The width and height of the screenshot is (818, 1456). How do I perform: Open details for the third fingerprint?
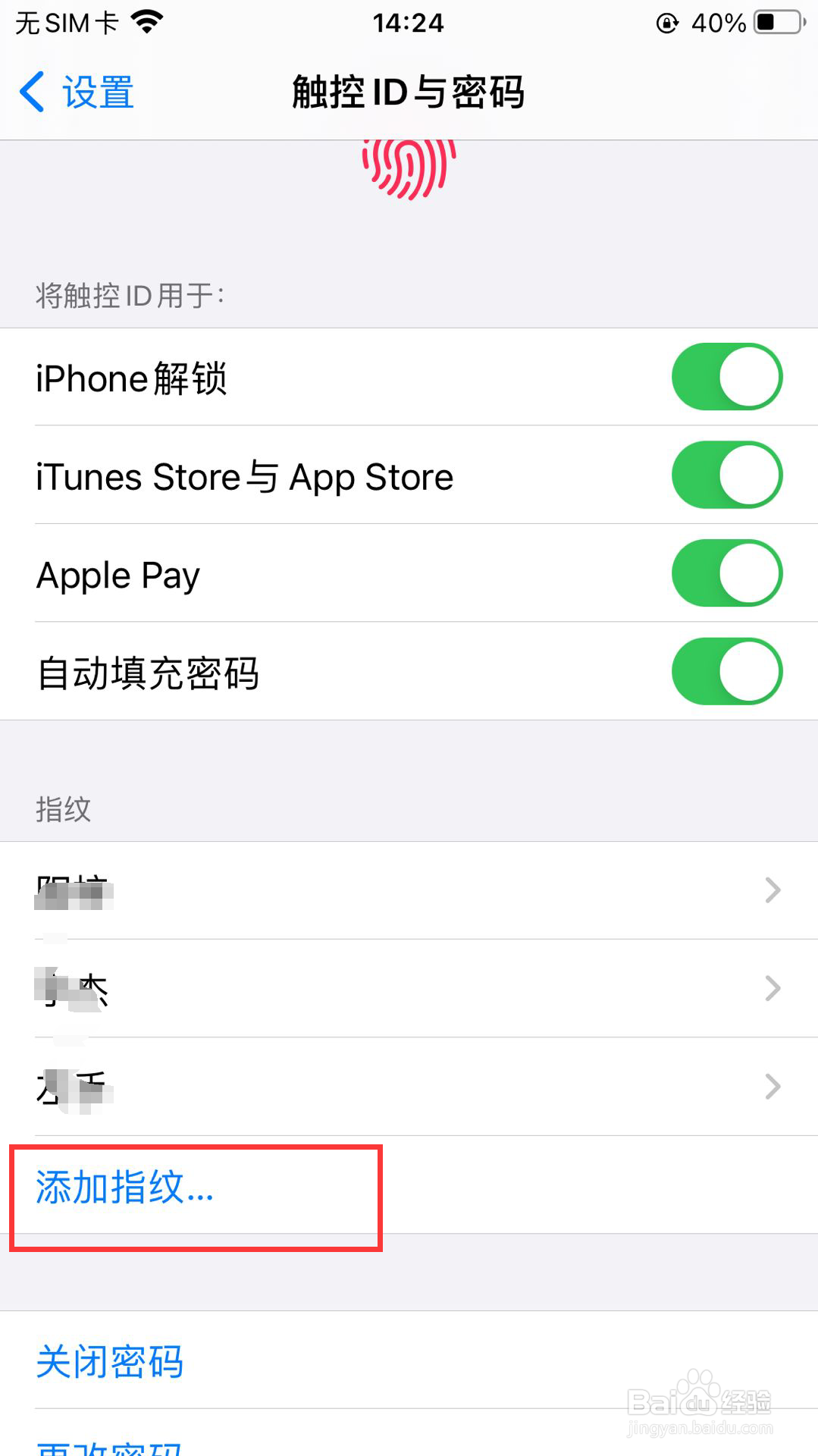point(772,1086)
